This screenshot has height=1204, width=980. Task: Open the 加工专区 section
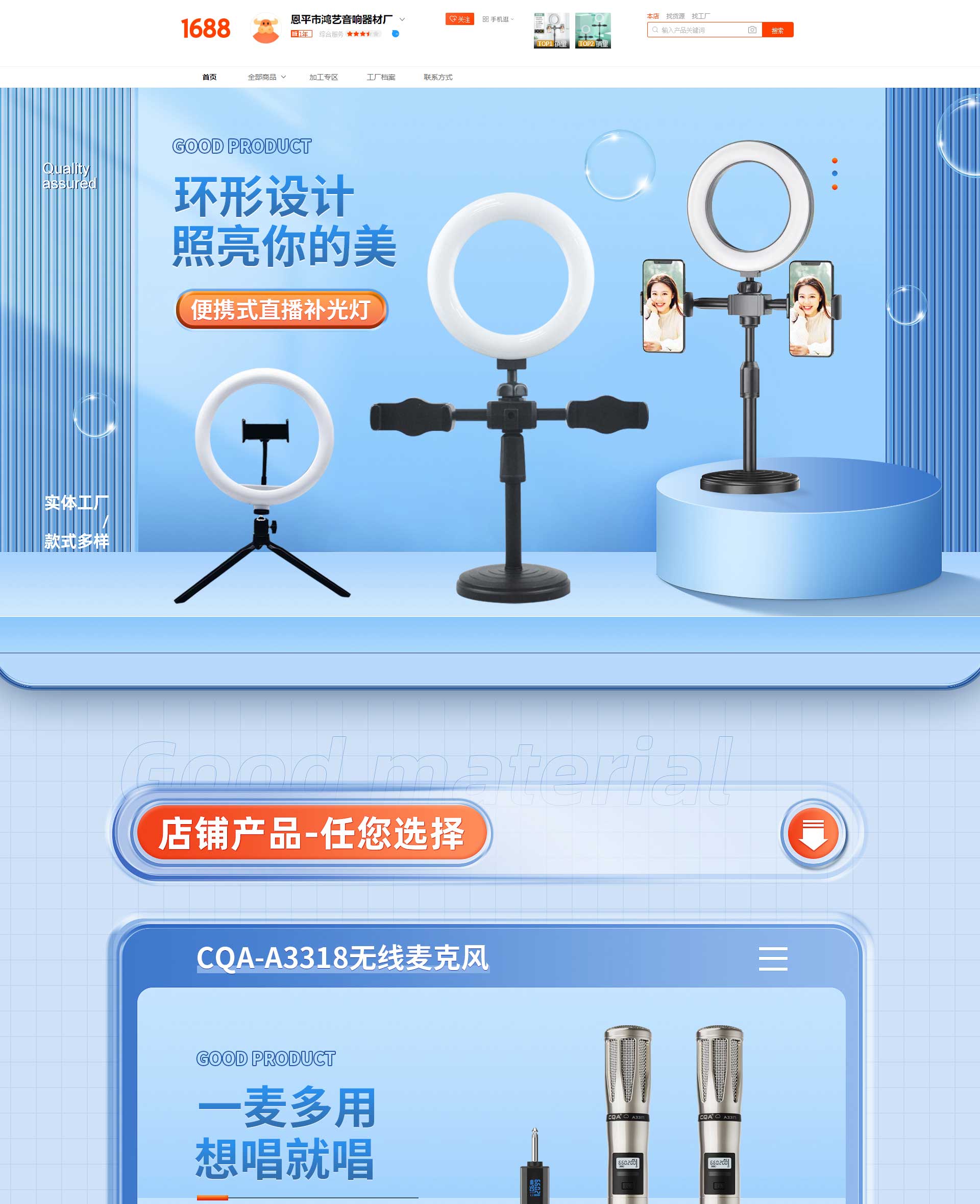(324, 78)
